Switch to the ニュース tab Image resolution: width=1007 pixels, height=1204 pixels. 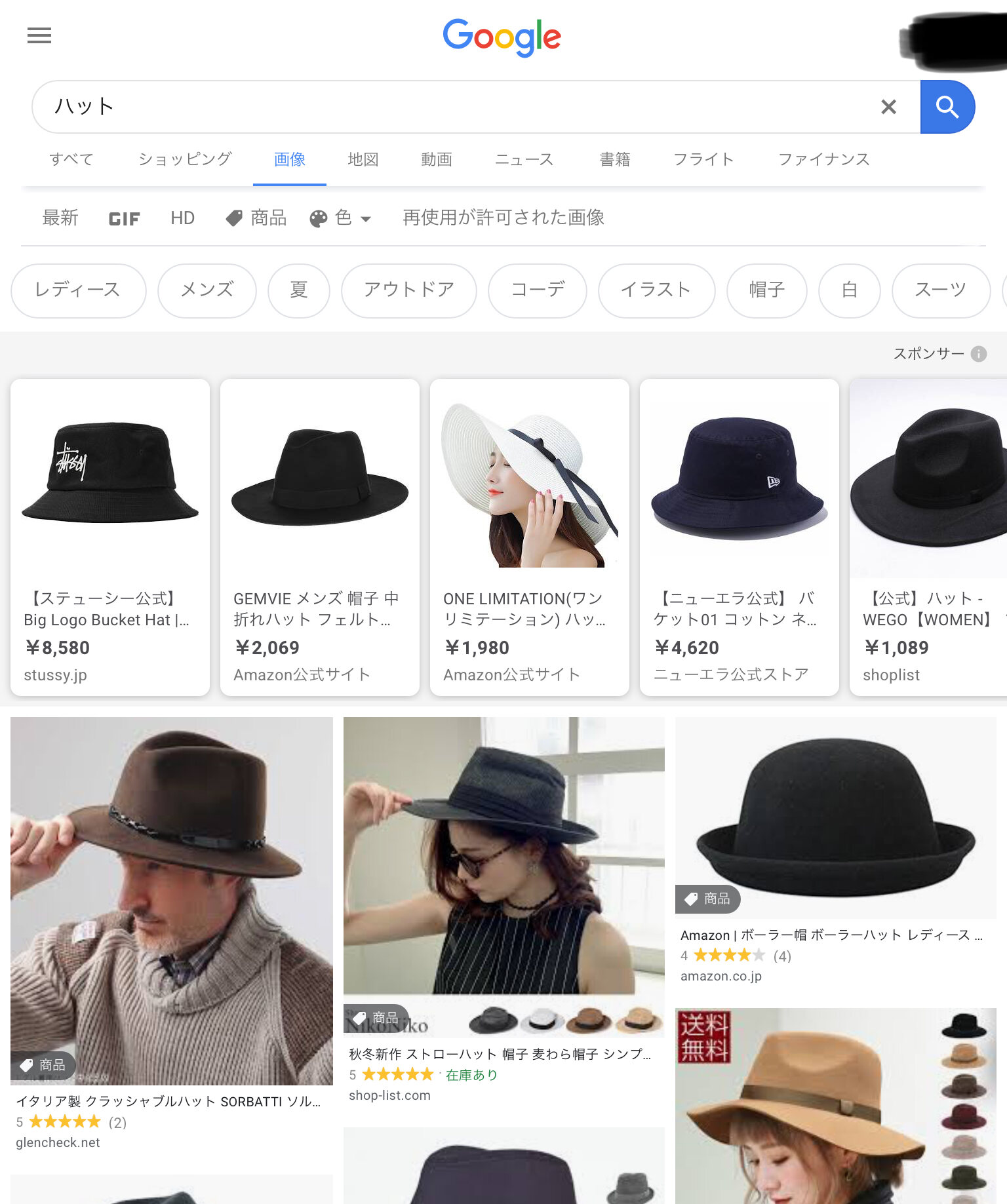point(524,159)
